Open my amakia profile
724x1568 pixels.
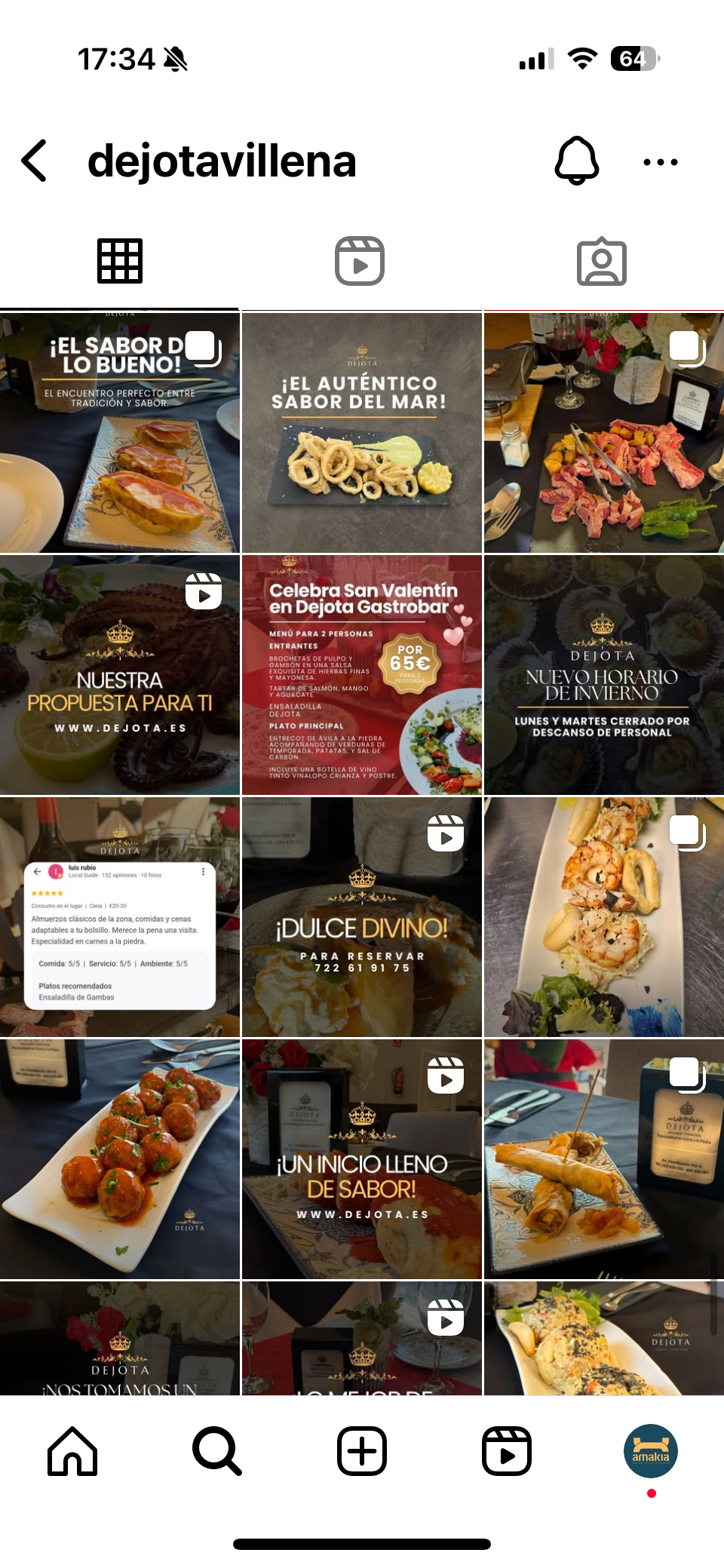coord(651,1451)
